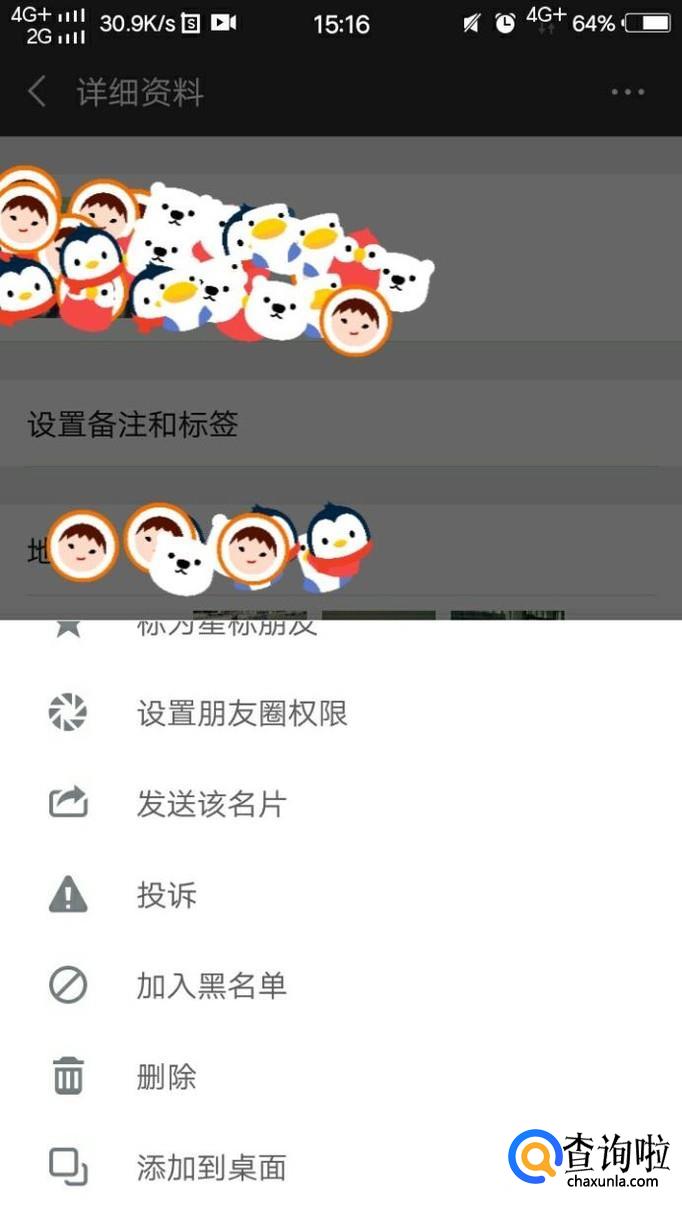Image resolution: width=682 pixels, height=1212 pixels.
Task: Choose 添加到桌面 shortcut option
Action: coord(211,1166)
